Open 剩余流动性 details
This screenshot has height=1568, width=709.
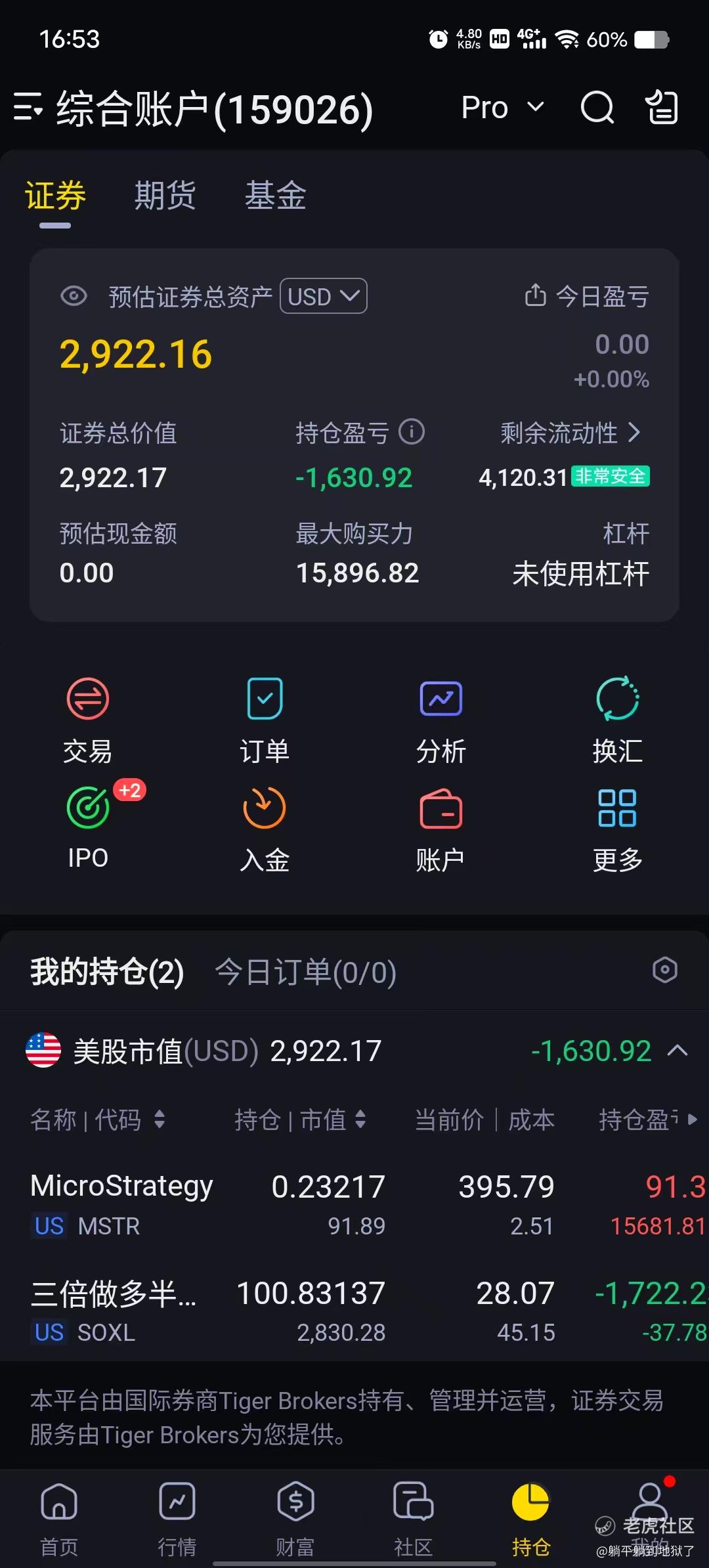(x=570, y=433)
